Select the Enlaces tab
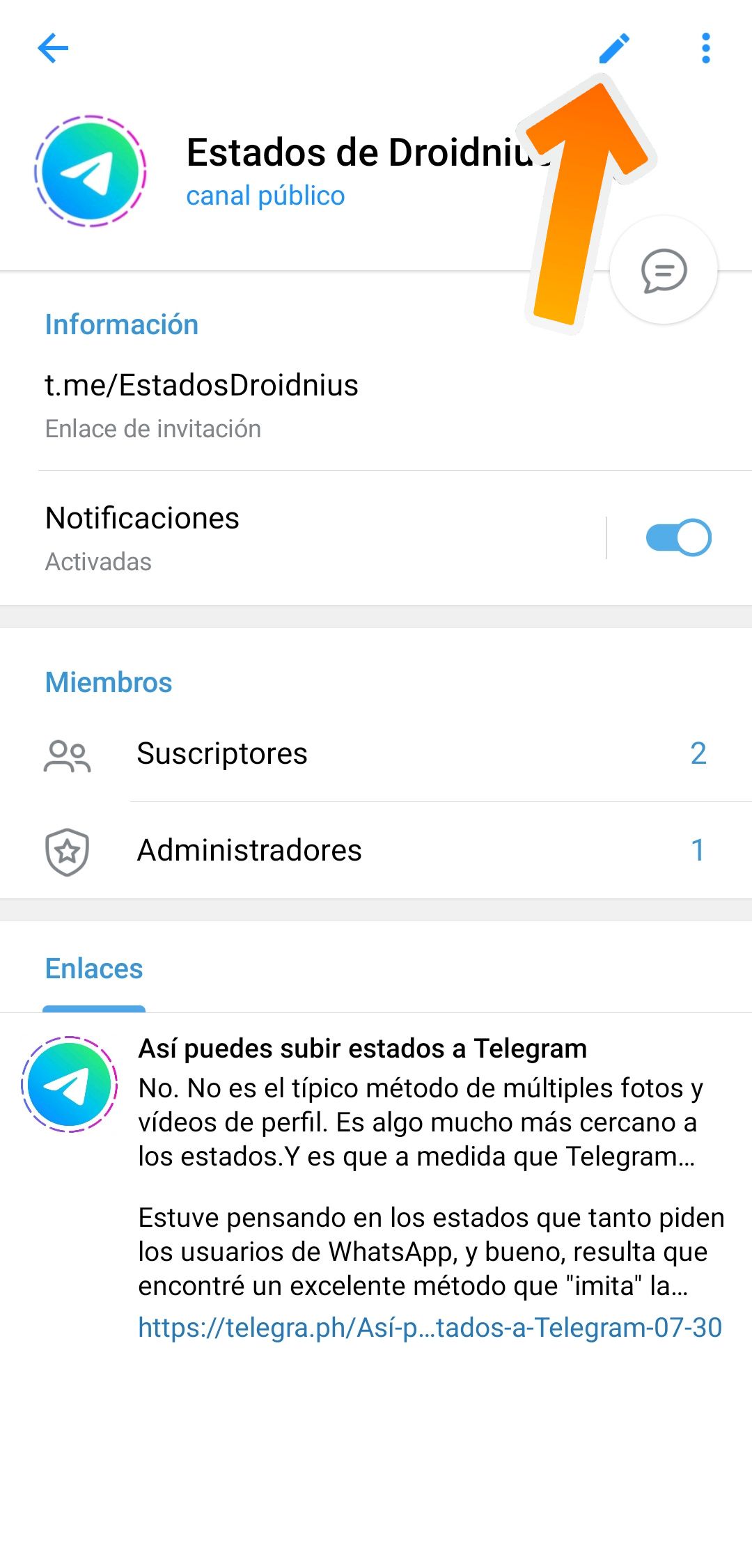 94,969
